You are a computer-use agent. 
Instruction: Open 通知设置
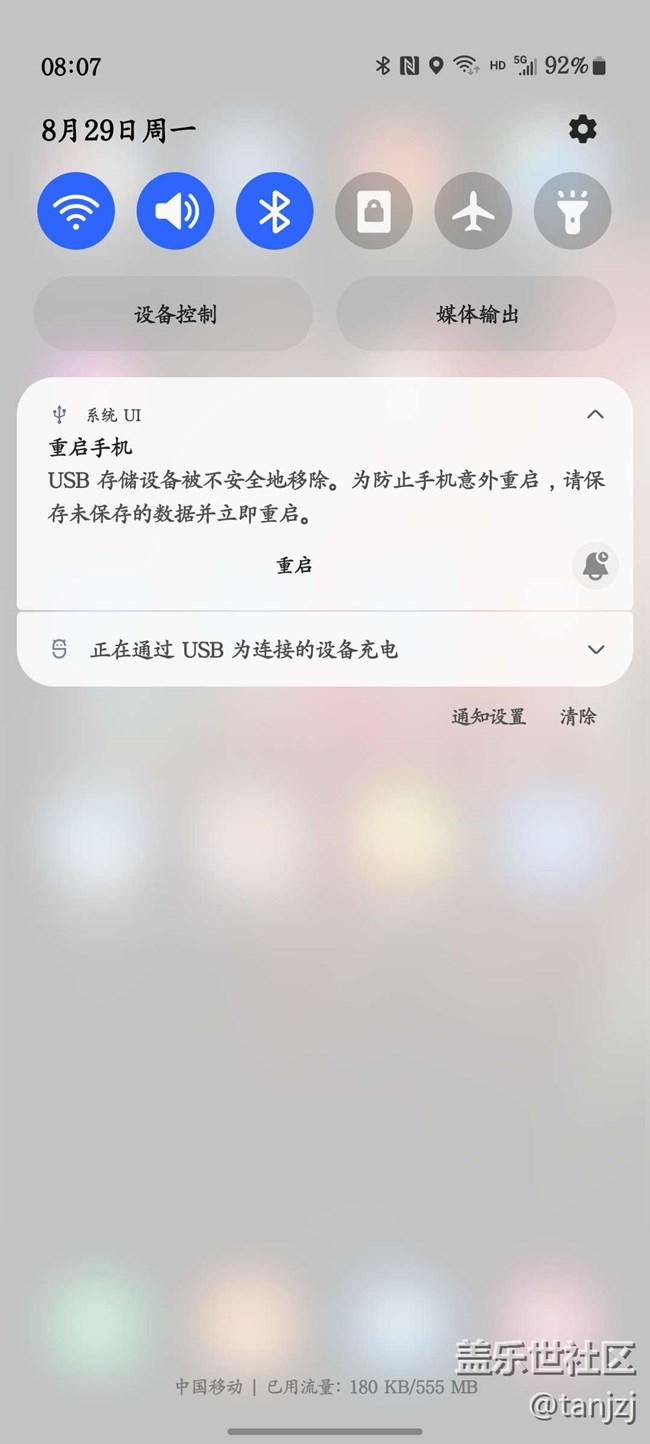tap(488, 716)
